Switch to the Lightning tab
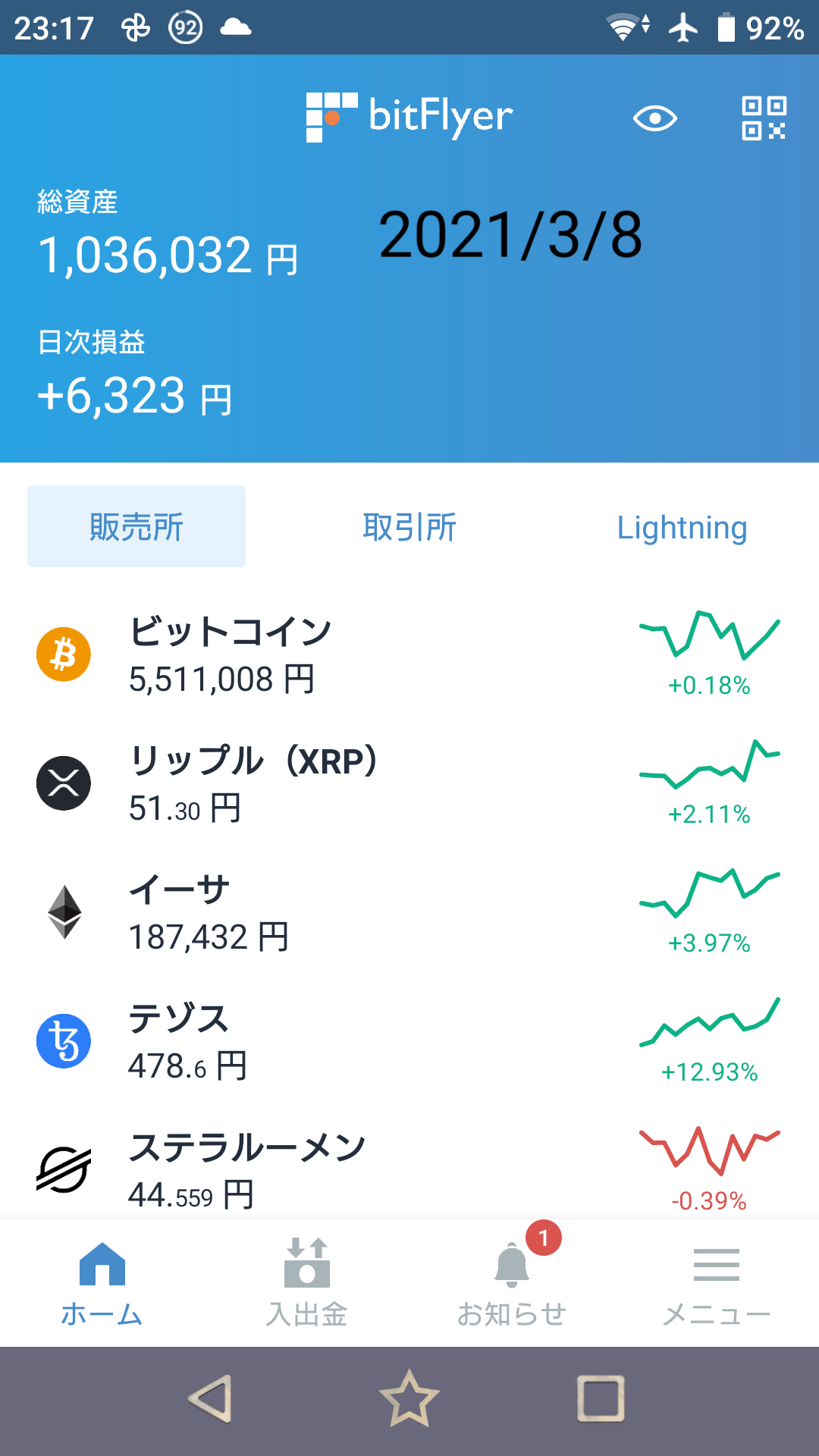The width and height of the screenshot is (819, 1456). [682, 527]
